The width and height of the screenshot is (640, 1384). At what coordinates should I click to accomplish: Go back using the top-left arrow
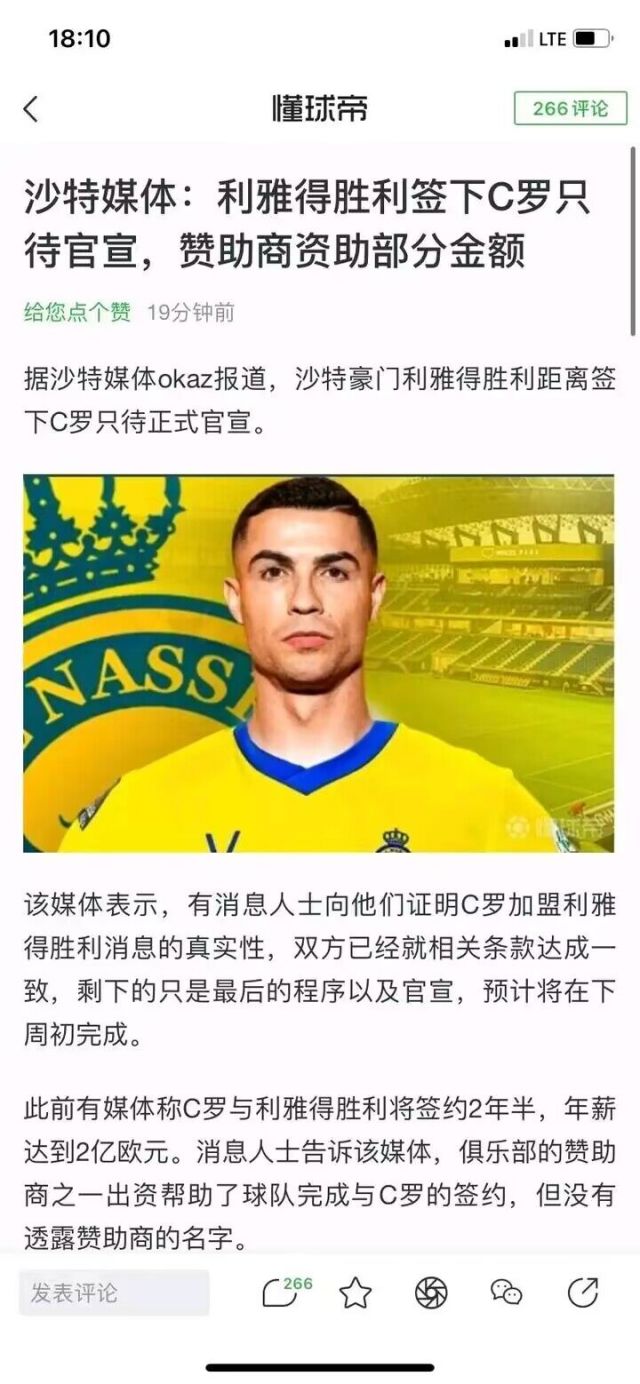[31, 108]
